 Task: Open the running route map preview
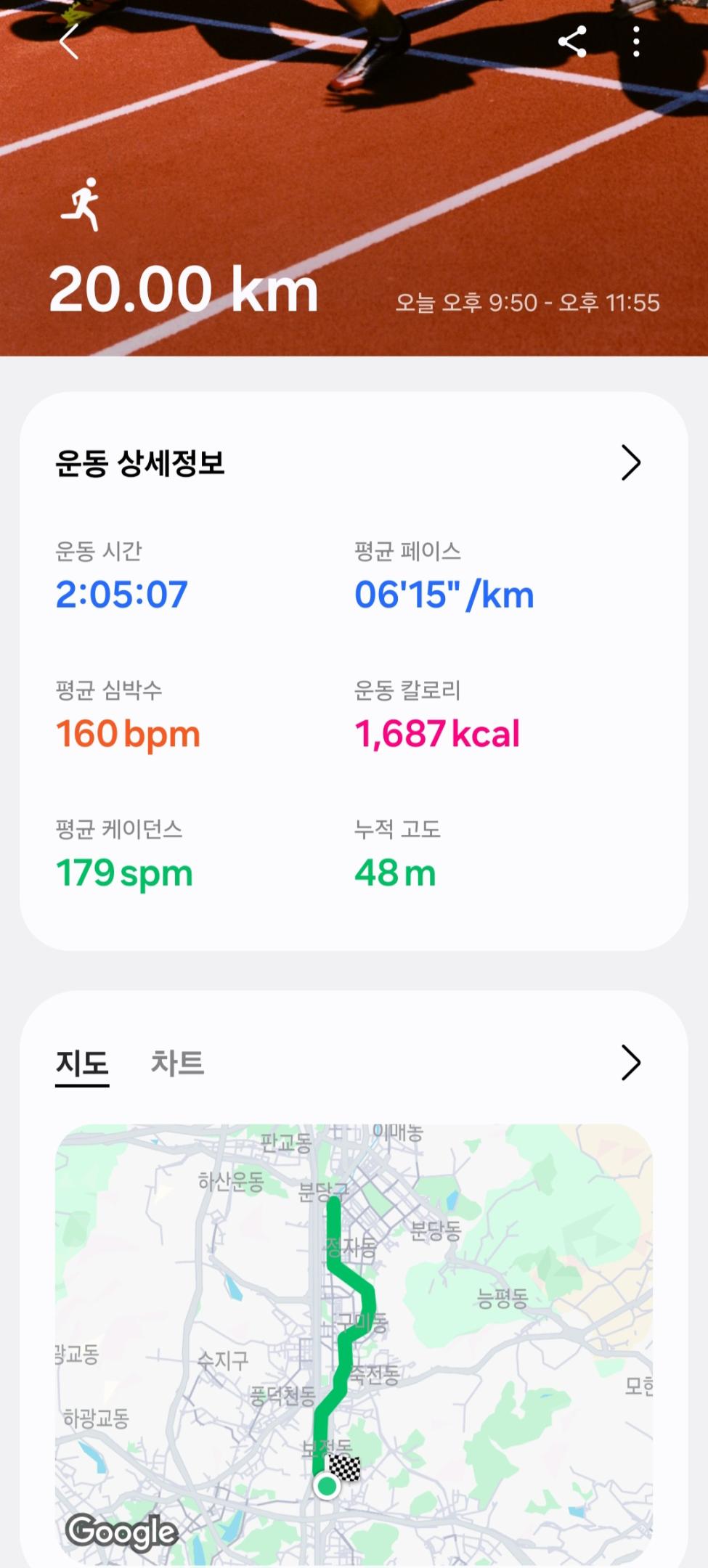(x=354, y=1343)
